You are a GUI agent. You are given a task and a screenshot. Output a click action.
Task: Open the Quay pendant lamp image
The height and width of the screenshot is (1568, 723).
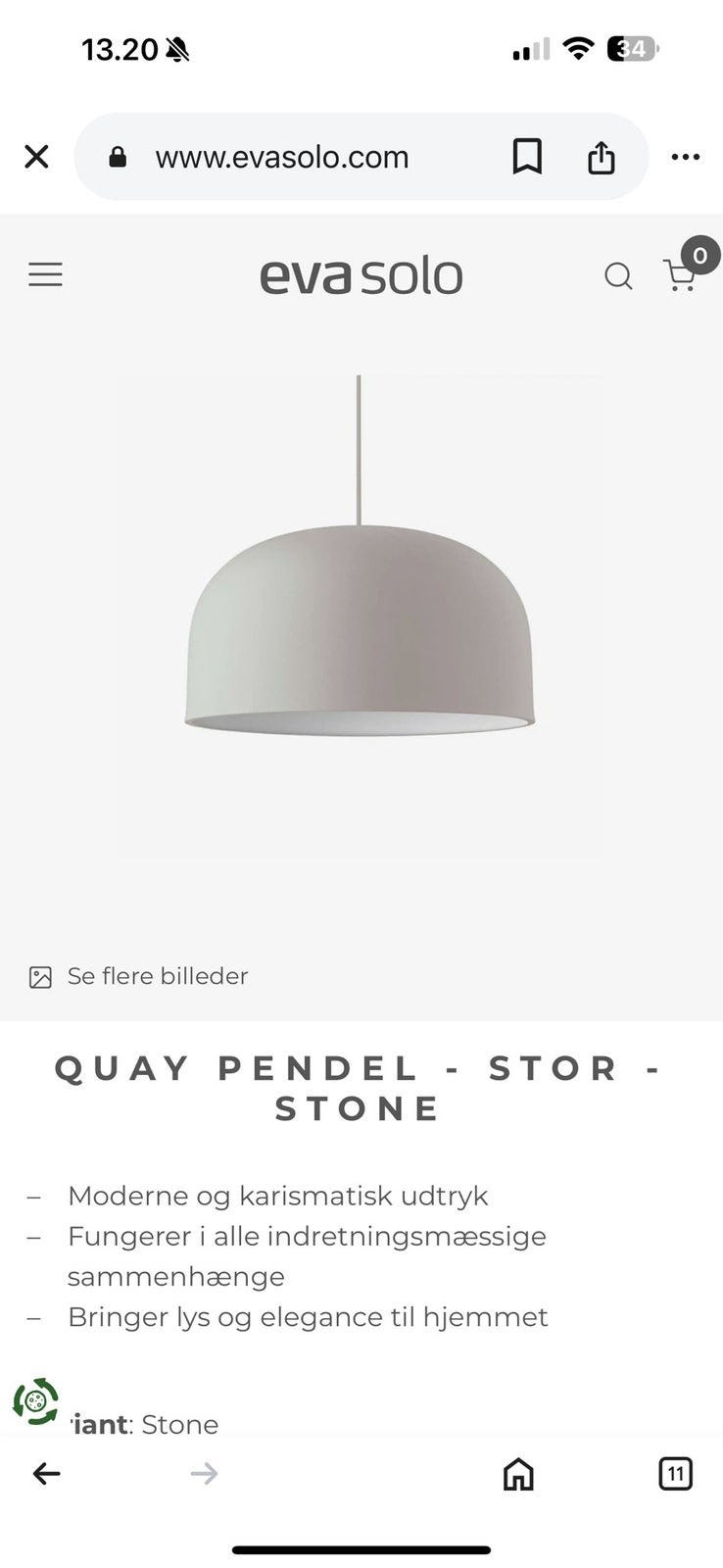click(361, 616)
